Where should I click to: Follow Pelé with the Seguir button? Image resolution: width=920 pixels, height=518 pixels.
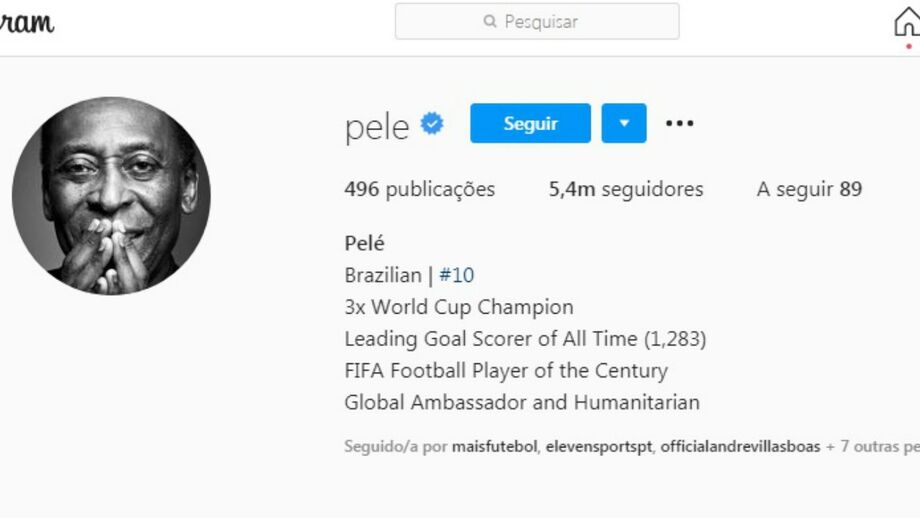[530, 124]
